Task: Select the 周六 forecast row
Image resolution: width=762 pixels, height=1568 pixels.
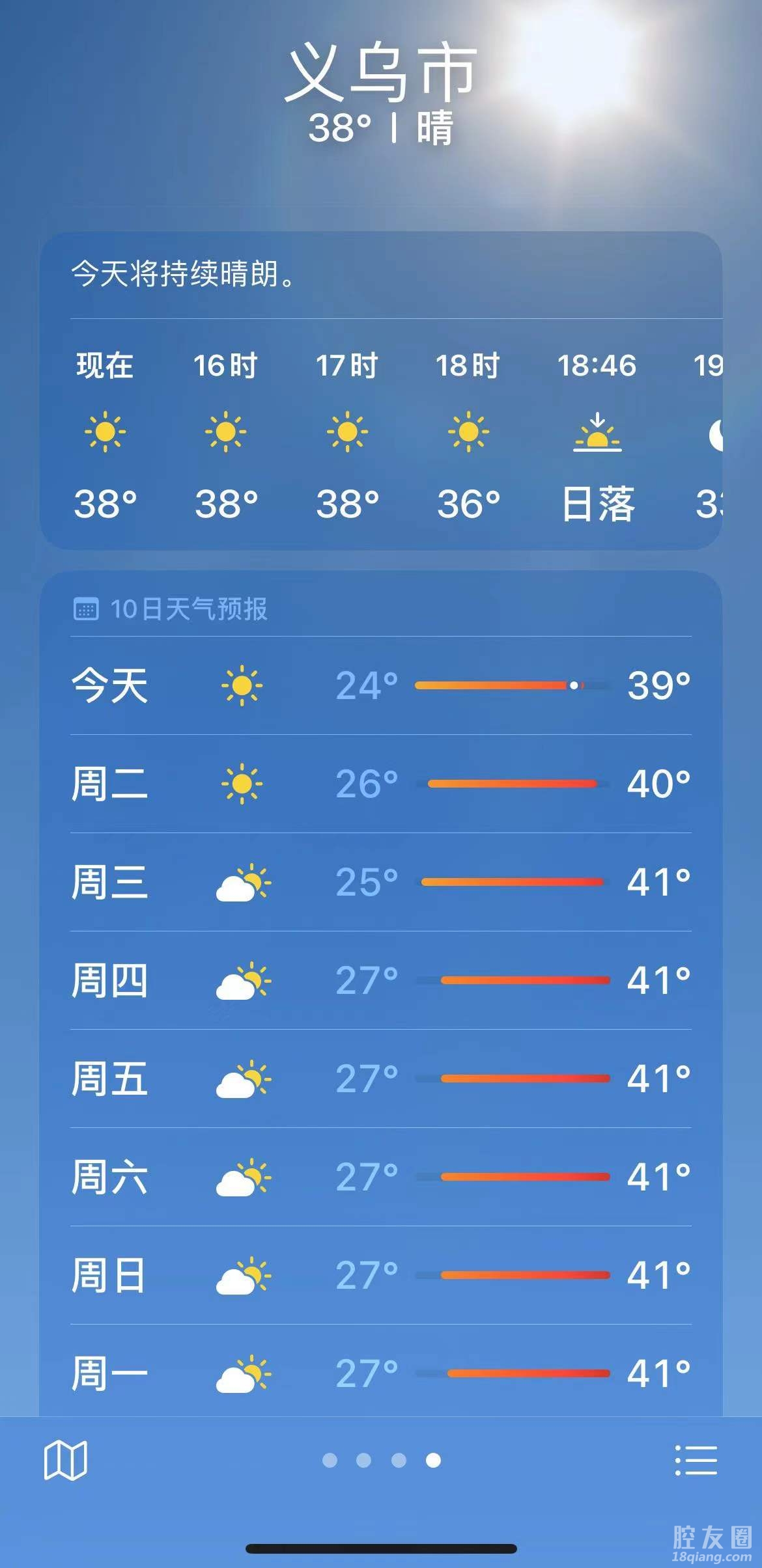Action: [381, 1177]
